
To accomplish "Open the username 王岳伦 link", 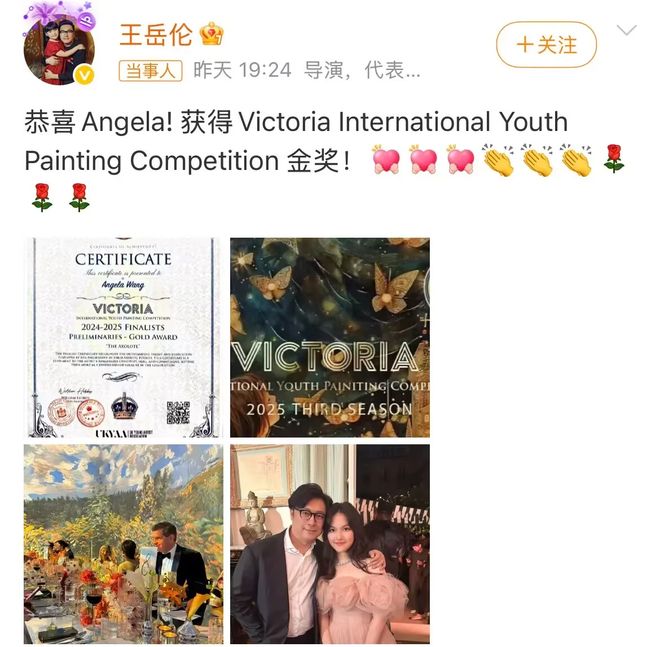I will [157, 35].
